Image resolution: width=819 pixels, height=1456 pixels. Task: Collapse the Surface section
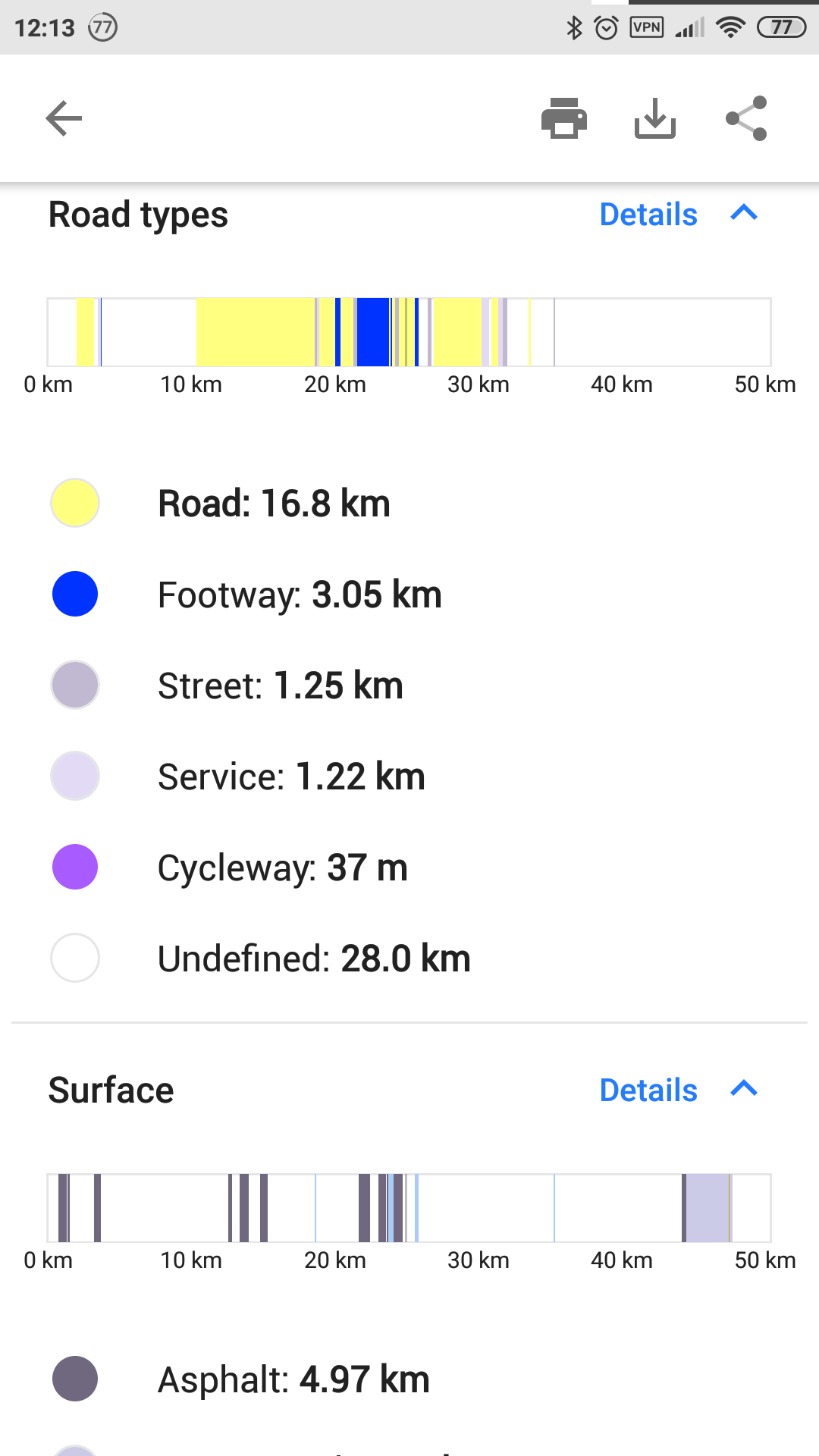click(x=744, y=1089)
